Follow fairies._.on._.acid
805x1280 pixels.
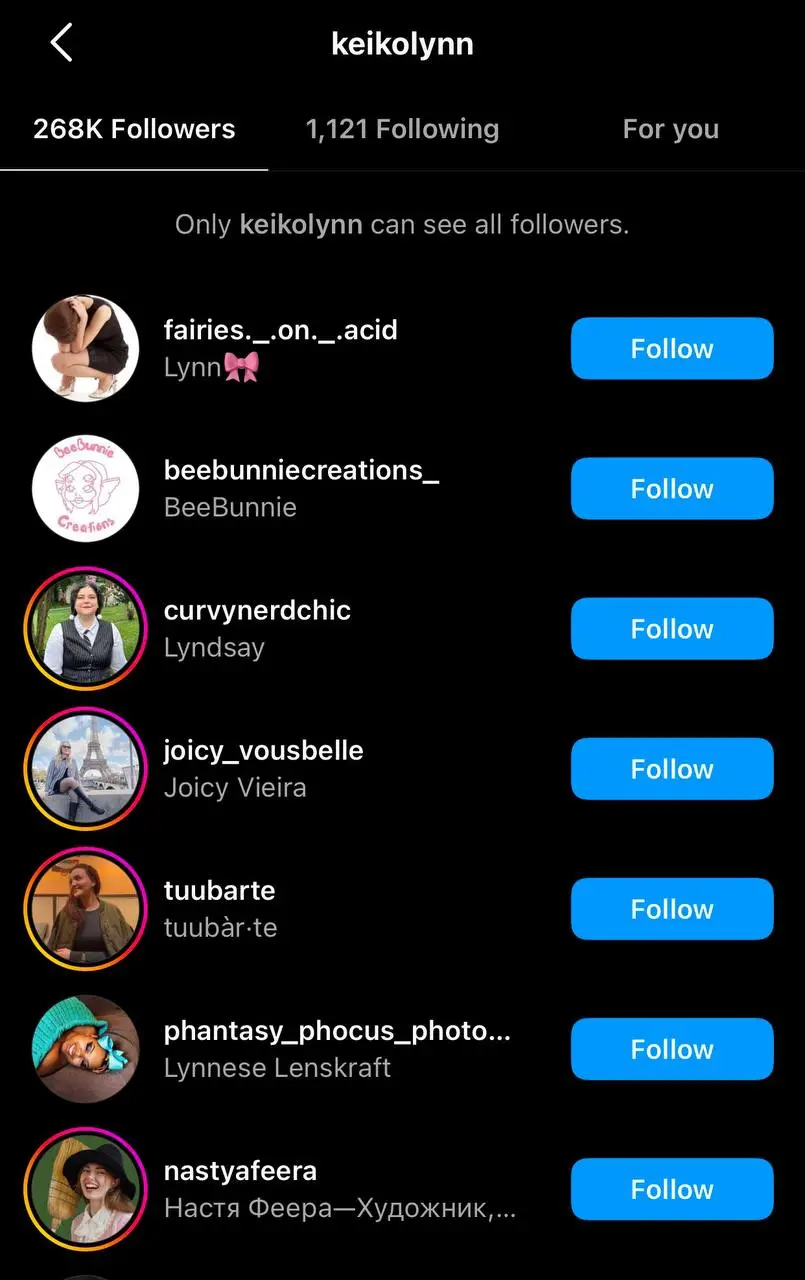[671, 348]
